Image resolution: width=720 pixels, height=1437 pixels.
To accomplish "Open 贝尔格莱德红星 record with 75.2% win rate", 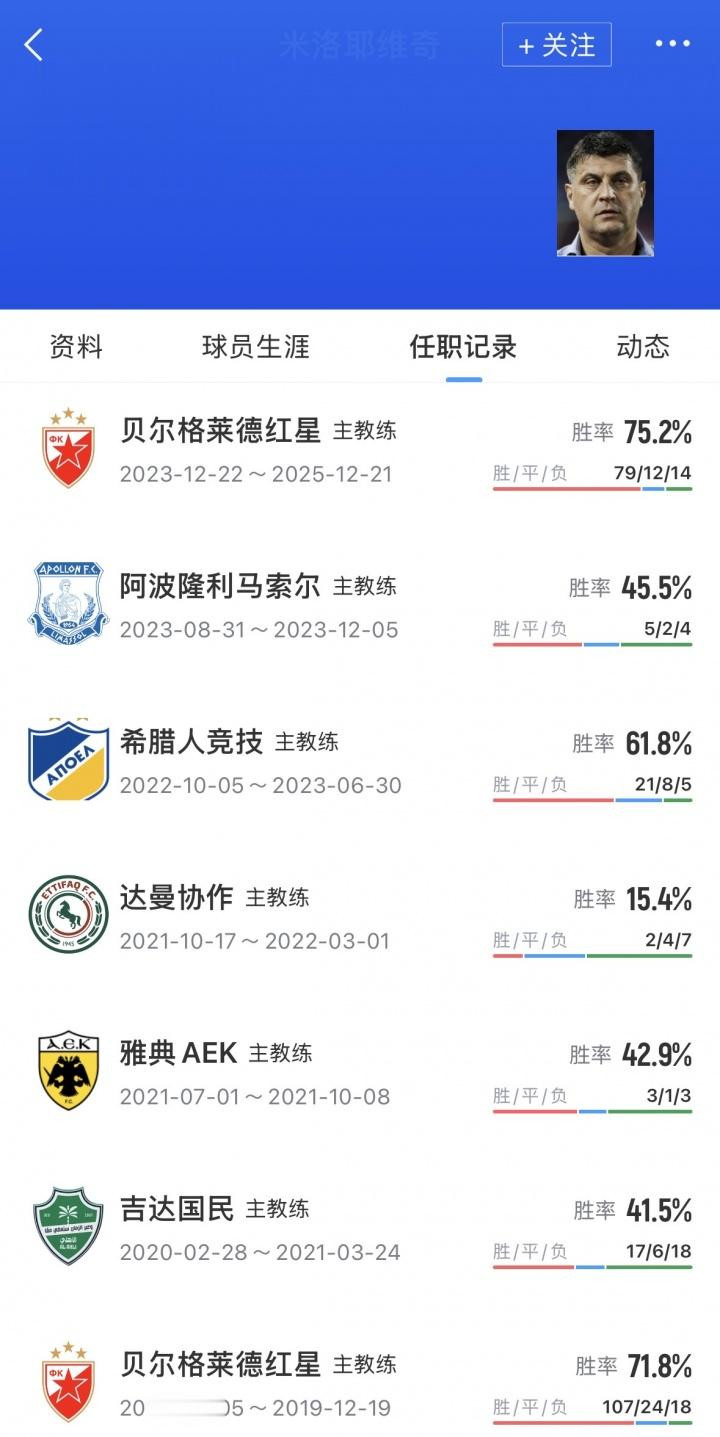I will [360, 452].
